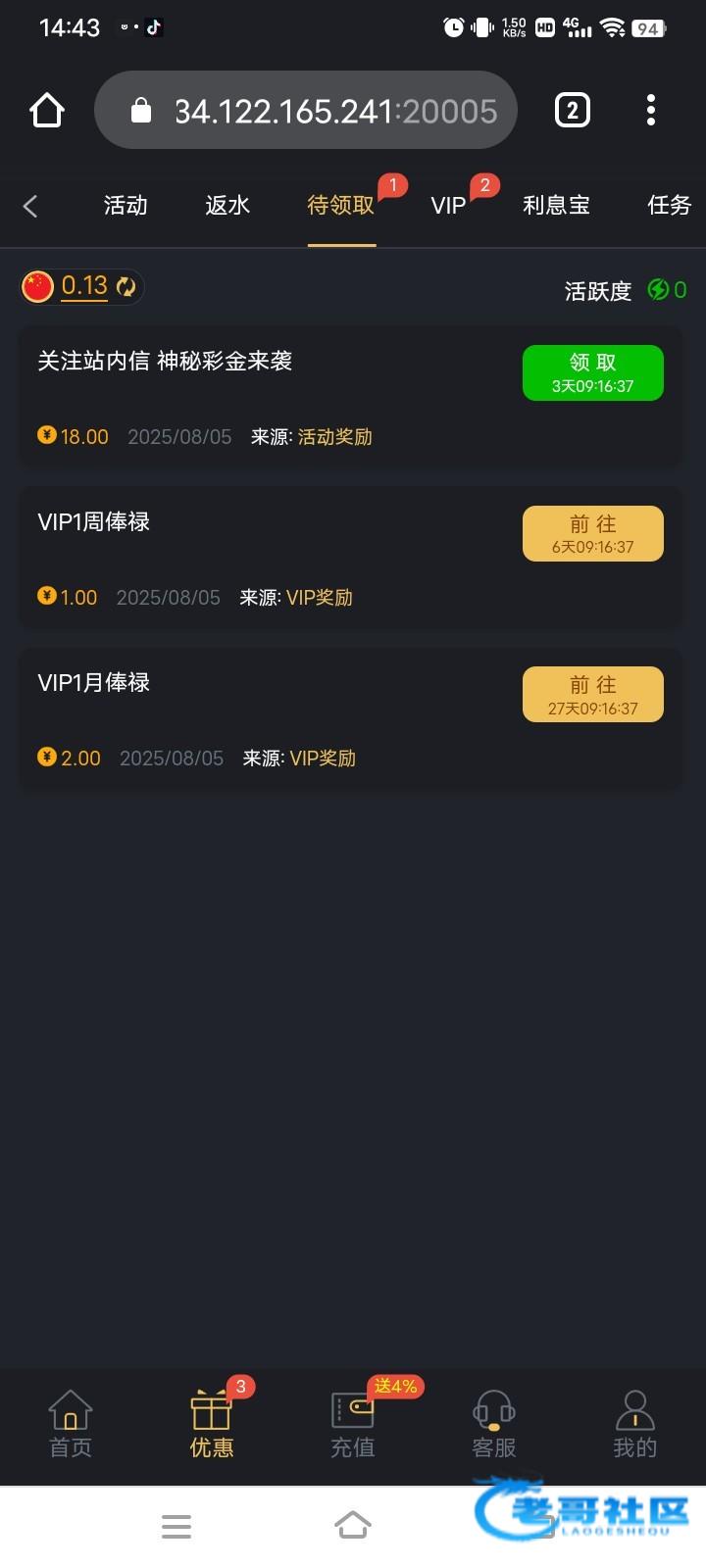Open the 优惠 bottom tab
This screenshot has width=706, height=1568.
click(212, 1425)
